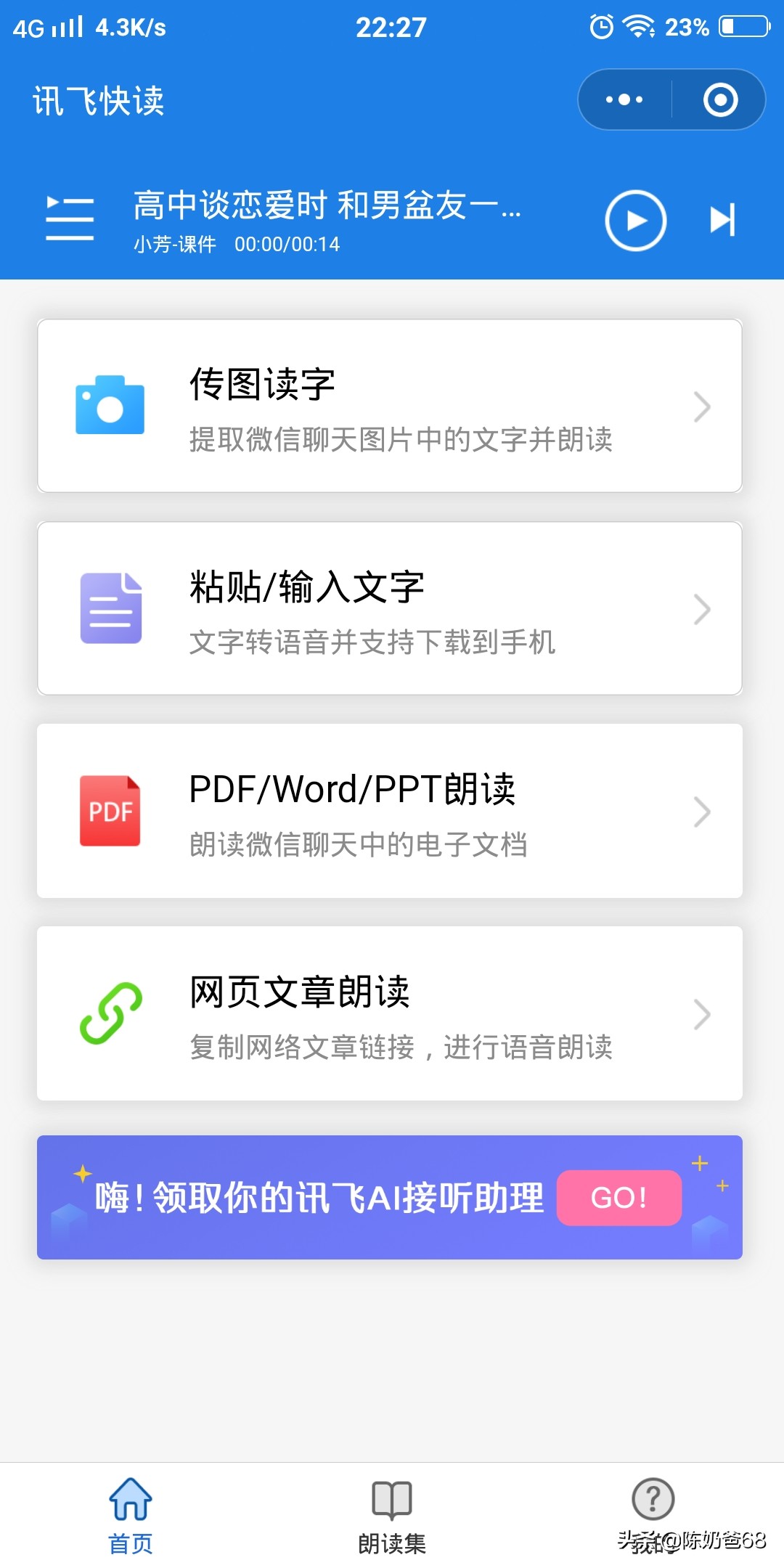784x1568 pixels.
Task: Tap the 00:00/00:14 playback progress
Action: [x=287, y=245]
